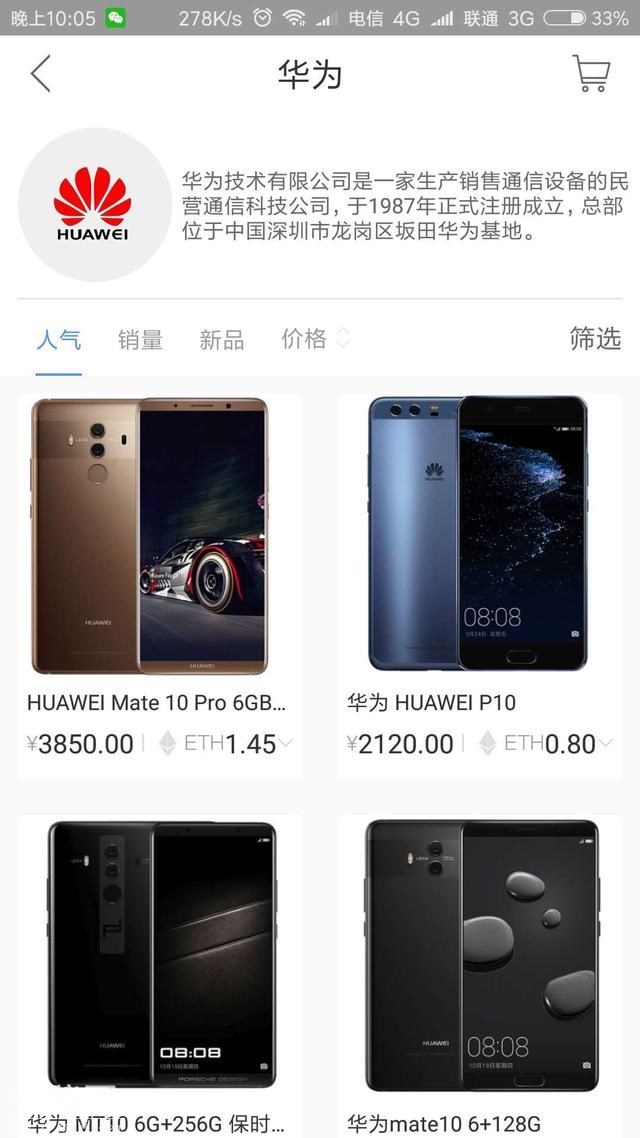Open the 筛选 filter options

[x=595, y=339]
